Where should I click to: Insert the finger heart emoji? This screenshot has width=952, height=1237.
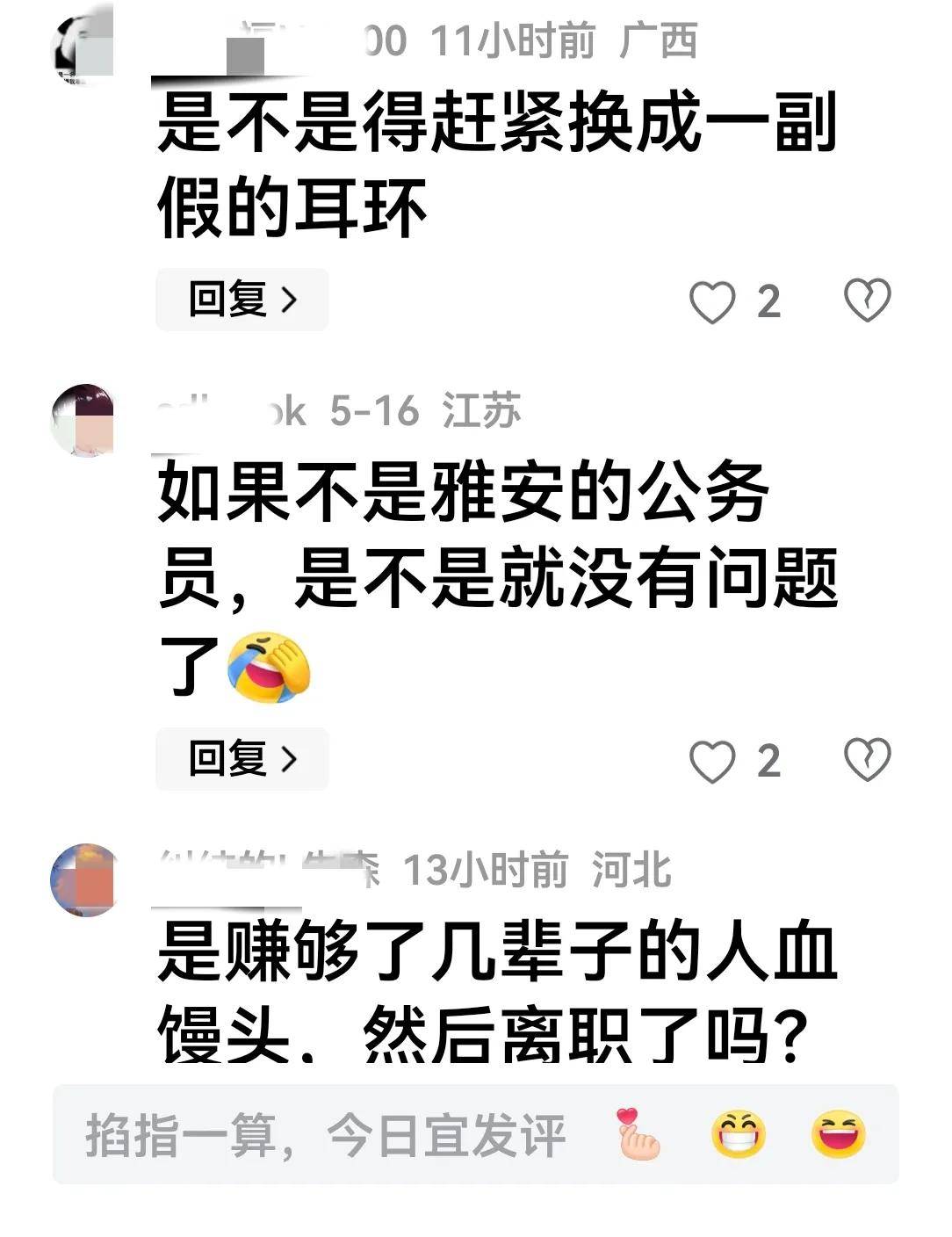[x=638, y=1135]
